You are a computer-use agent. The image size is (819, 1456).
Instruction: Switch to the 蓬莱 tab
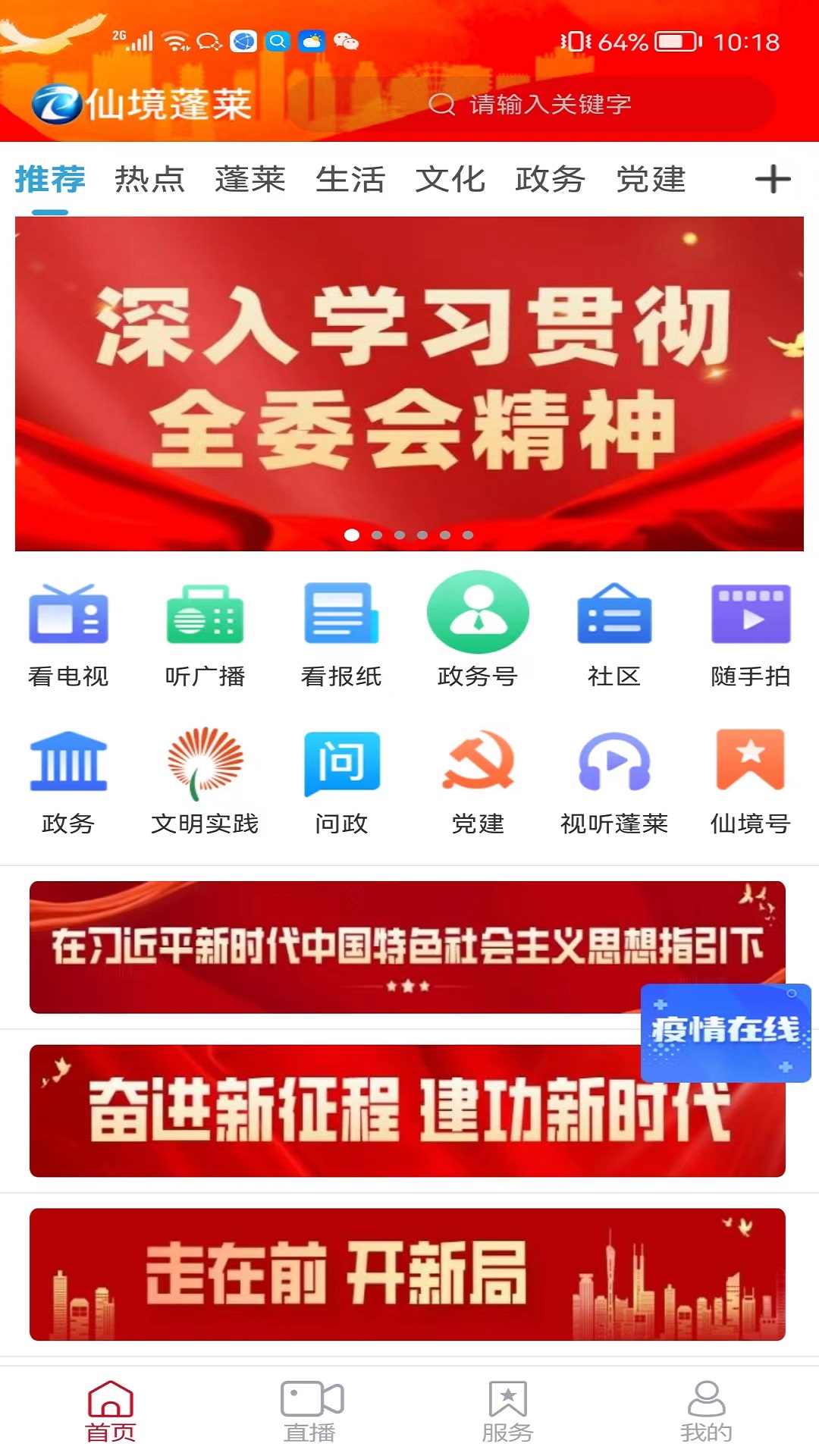click(249, 180)
